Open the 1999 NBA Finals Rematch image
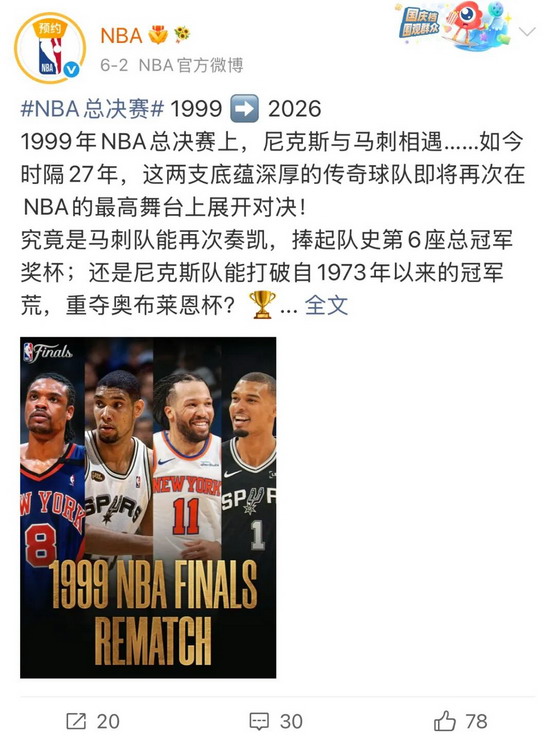The height and width of the screenshot is (738, 555). pos(148,507)
